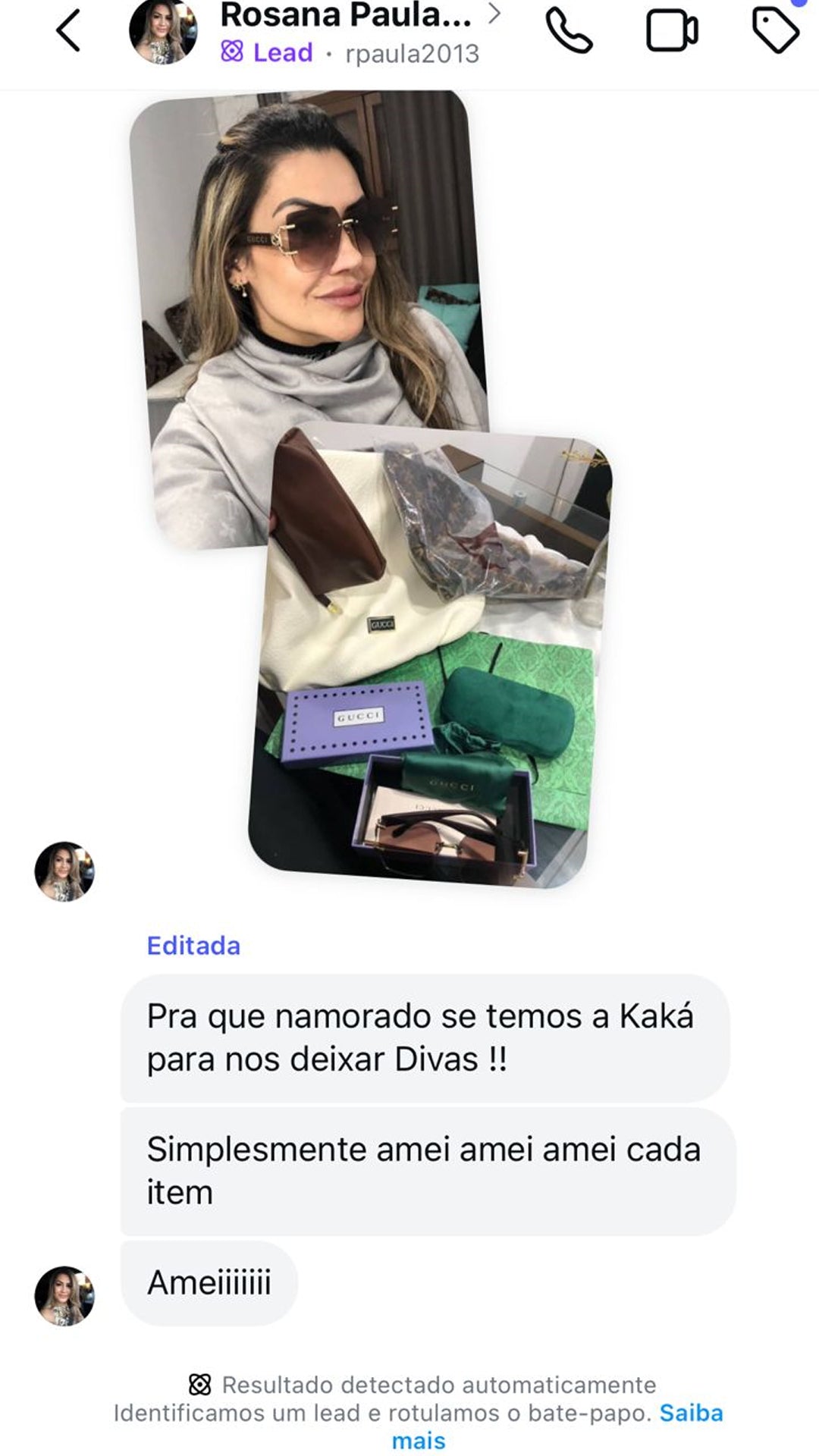Open the label tag options

(x=775, y=32)
